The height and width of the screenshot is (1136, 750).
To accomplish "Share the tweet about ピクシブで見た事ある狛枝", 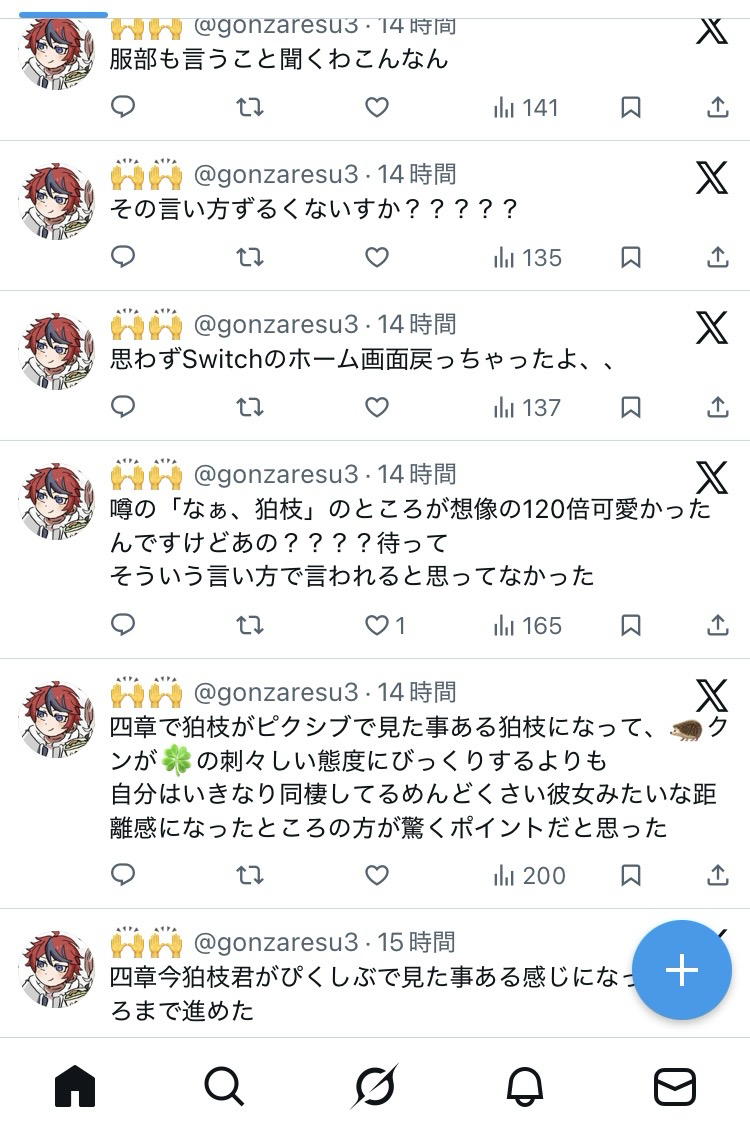I will (718, 876).
